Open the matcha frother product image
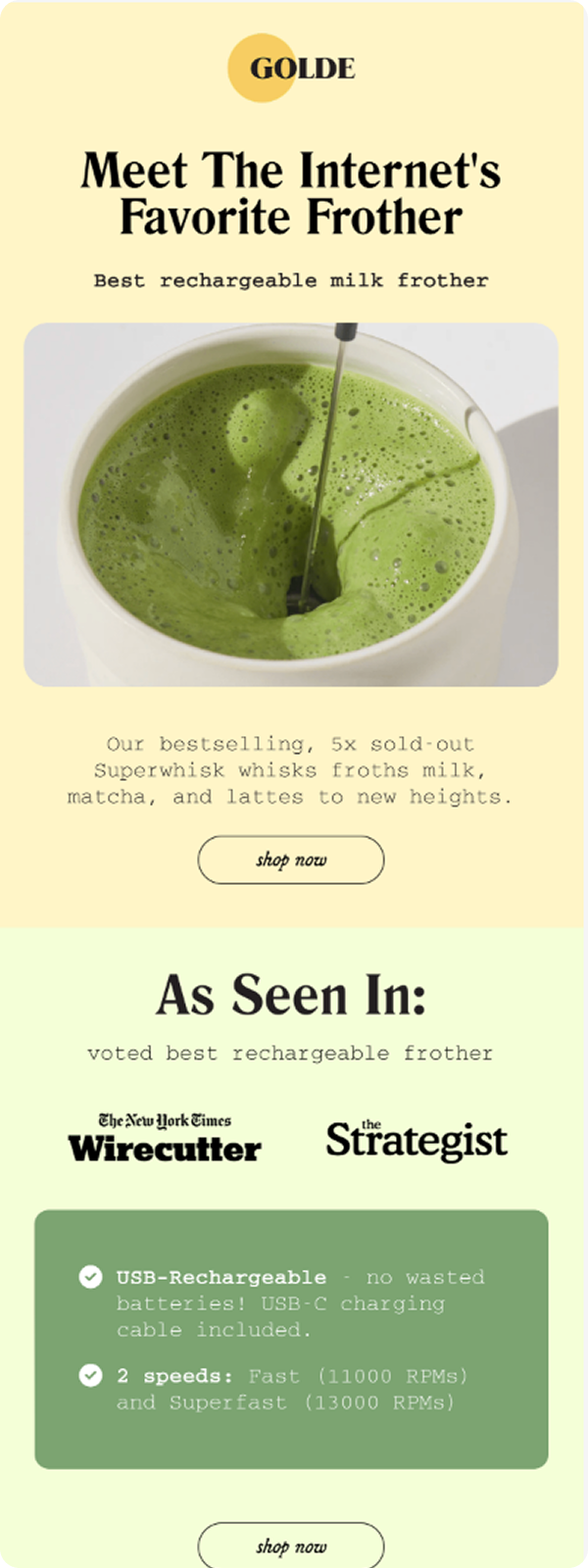The width and height of the screenshot is (588, 1568). (x=291, y=505)
